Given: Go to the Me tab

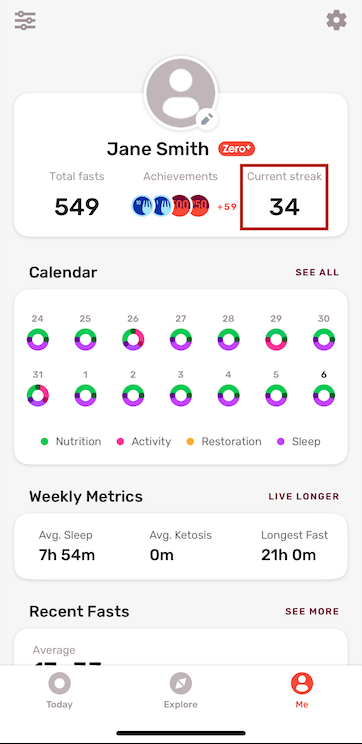Looking at the screenshot, I should pos(302,691).
